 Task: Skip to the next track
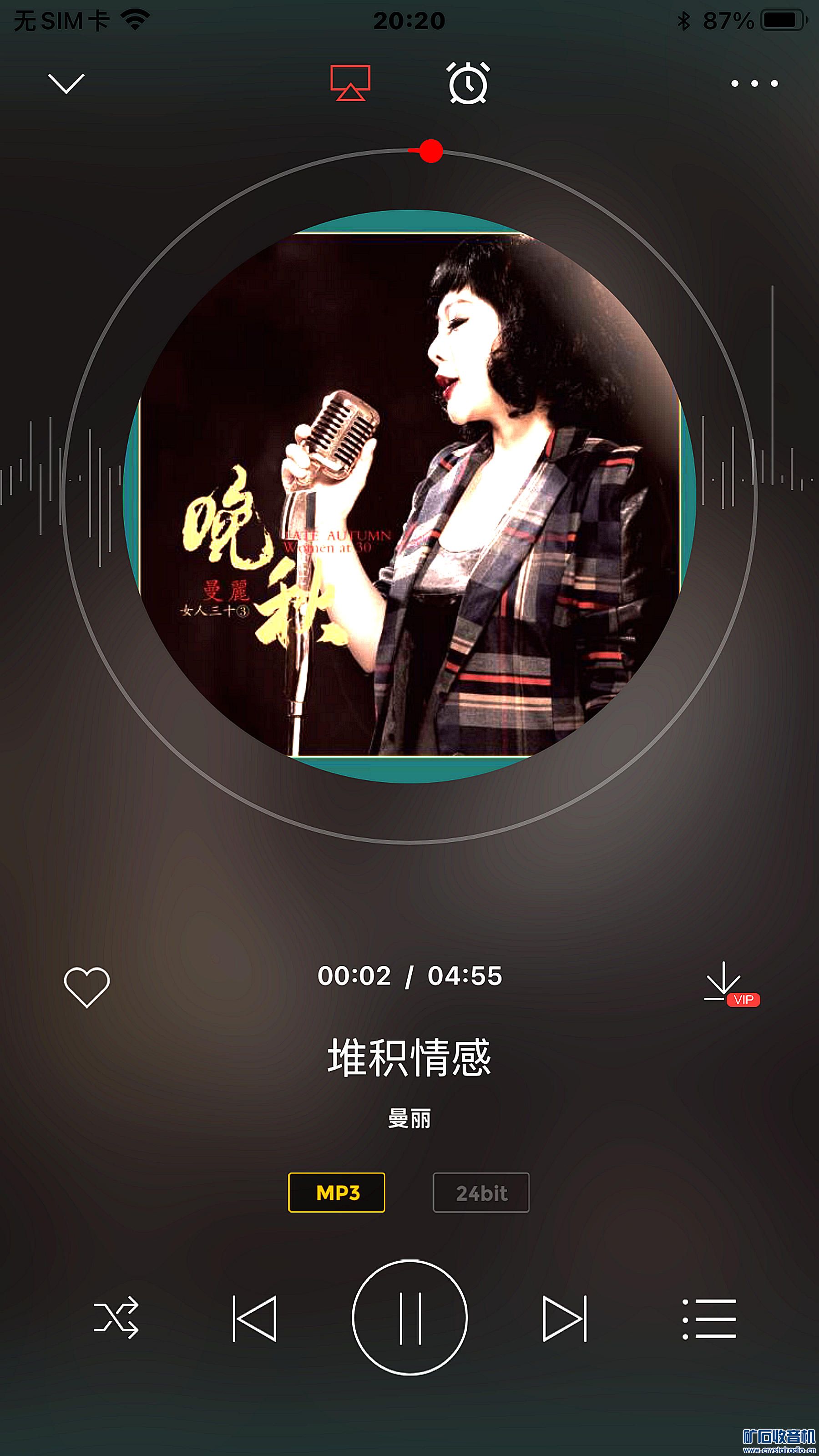click(565, 1318)
